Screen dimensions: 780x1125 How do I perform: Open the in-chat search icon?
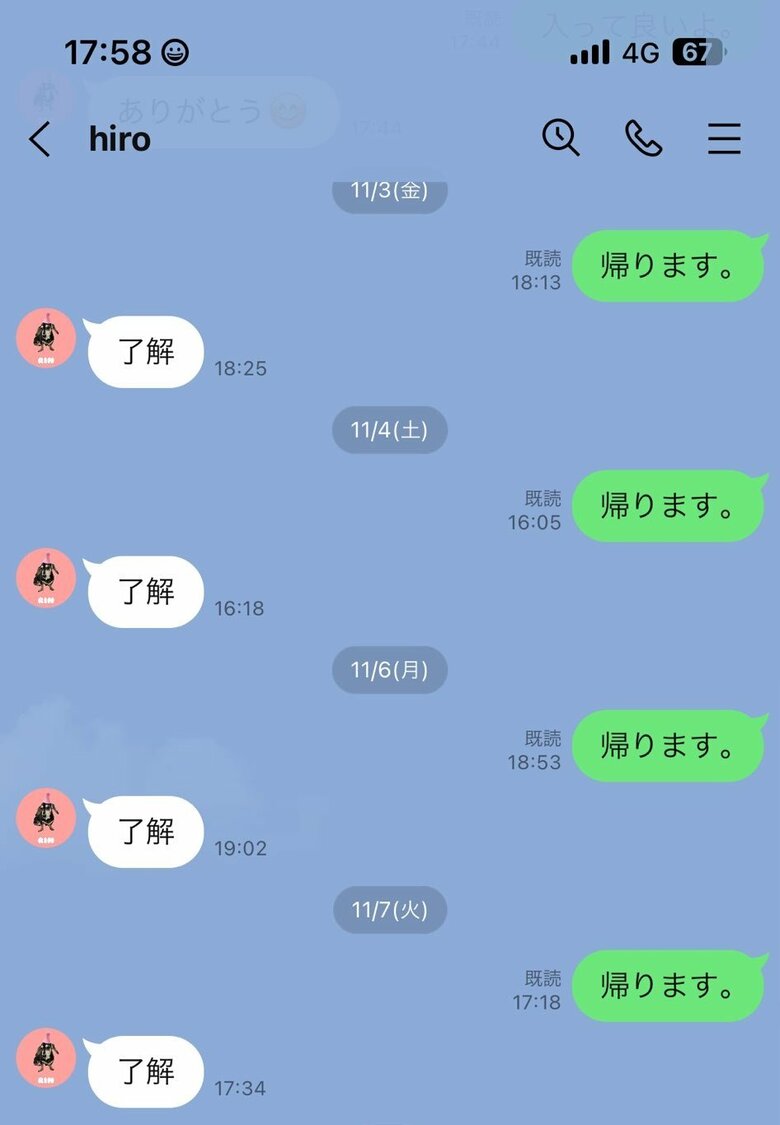pyautogui.click(x=561, y=138)
